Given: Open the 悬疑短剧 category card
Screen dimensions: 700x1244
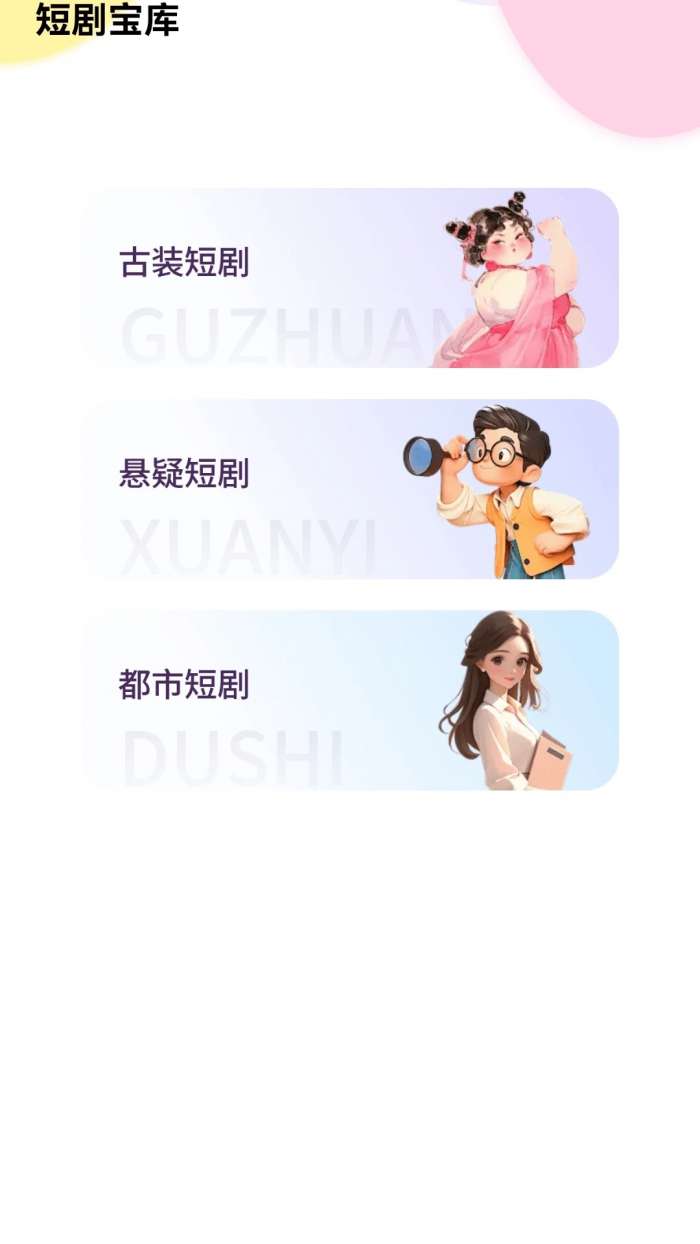Looking at the screenshot, I should pyautogui.click(x=349, y=489).
